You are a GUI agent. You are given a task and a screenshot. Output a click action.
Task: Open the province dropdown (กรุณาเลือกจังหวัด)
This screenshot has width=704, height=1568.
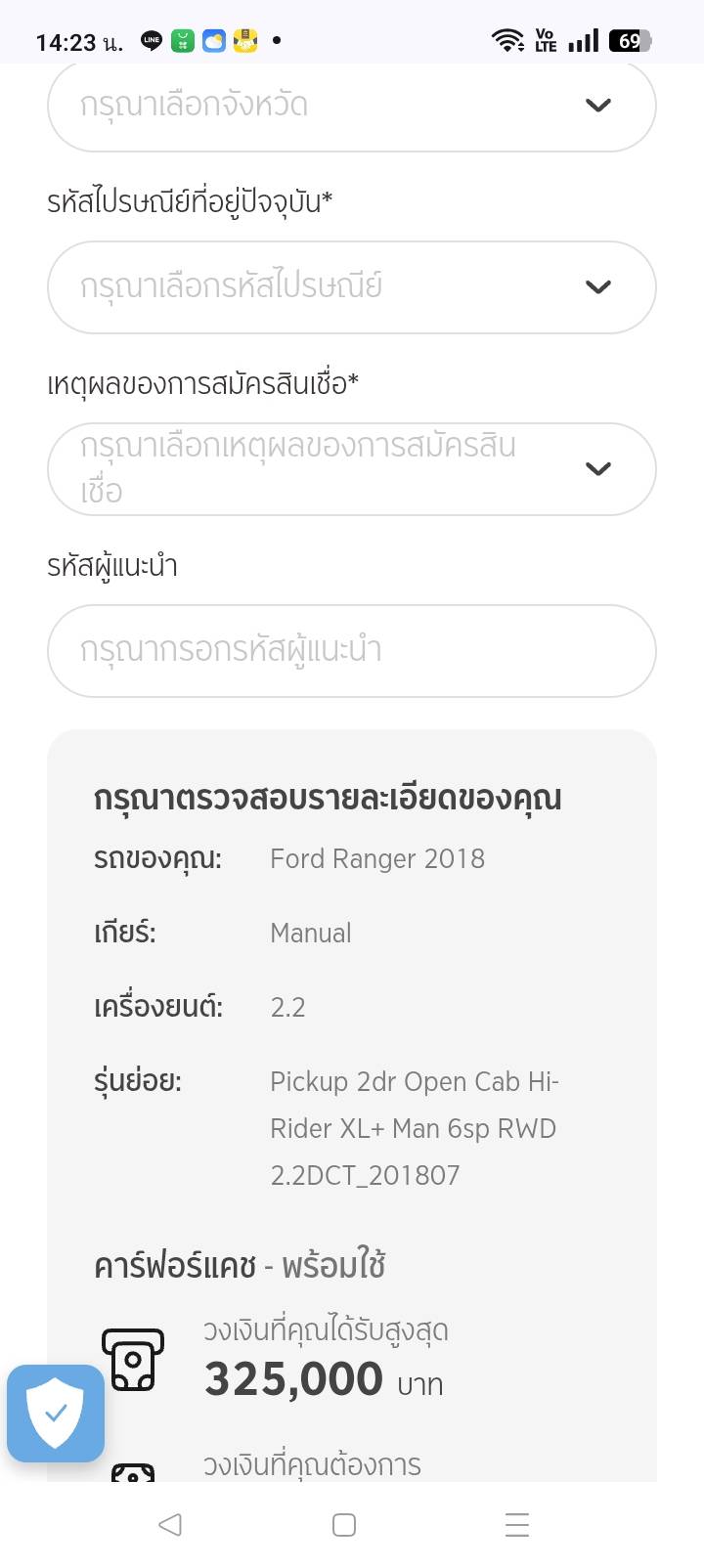[351, 106]
